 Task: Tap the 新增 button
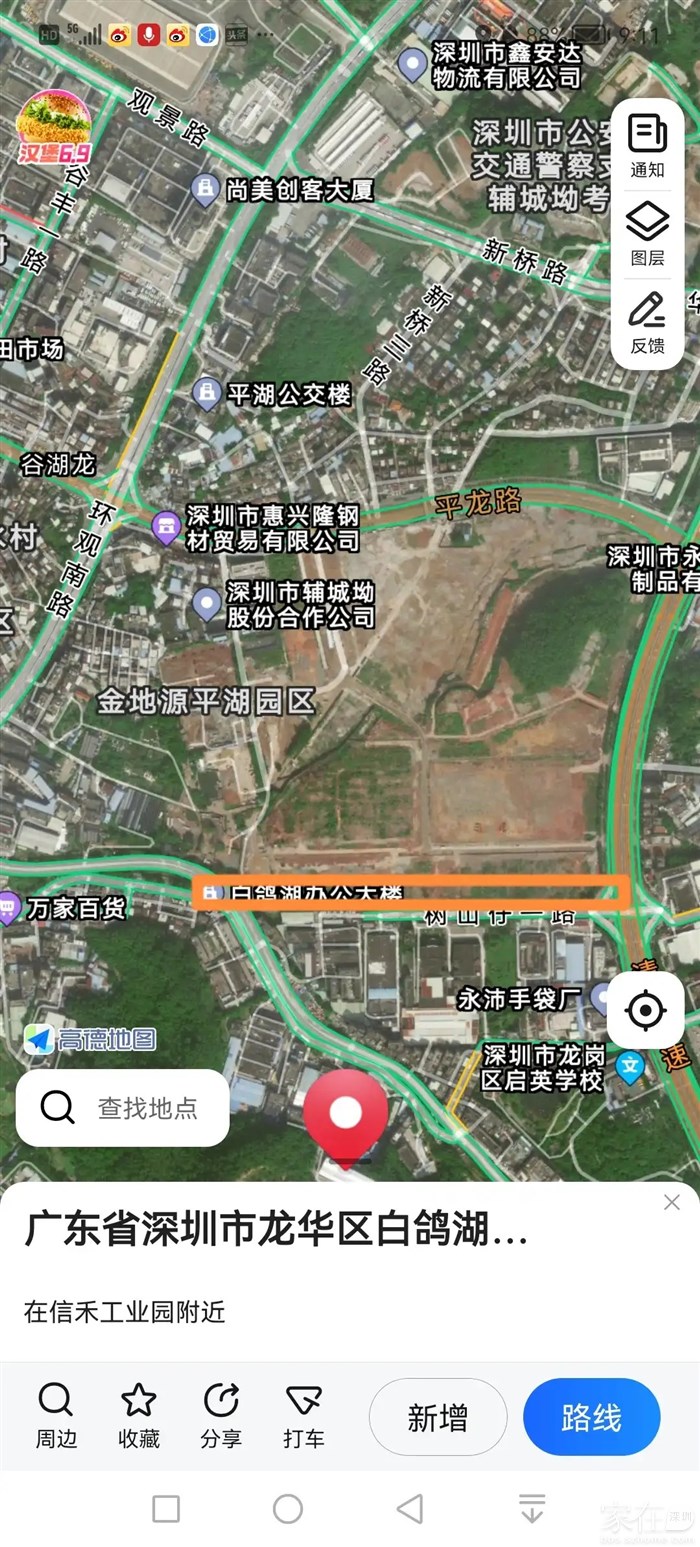click(x=437, y=1417)
